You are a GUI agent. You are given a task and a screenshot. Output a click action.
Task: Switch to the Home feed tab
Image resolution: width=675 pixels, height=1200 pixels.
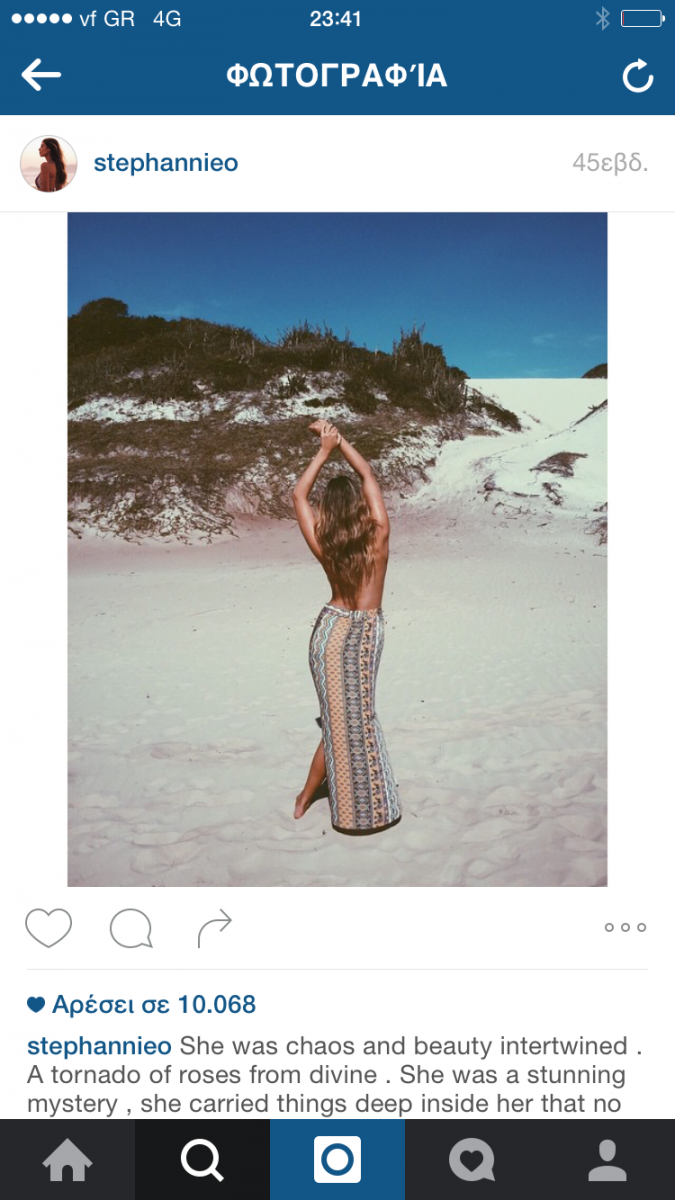(x=67, y=1160)
